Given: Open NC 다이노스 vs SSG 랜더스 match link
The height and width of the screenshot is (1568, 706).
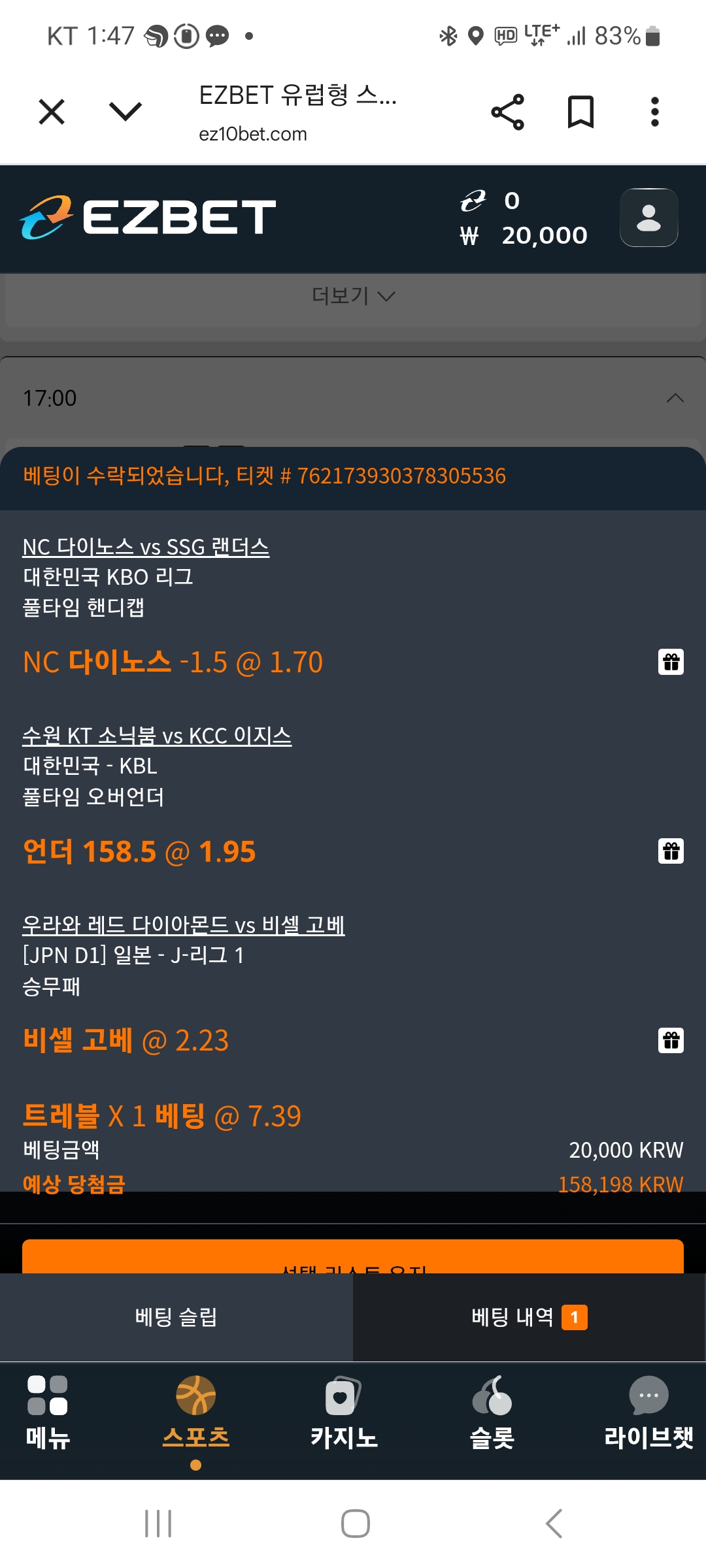Looking at the screenshot, I should pyautogui.click(x=146, y=547).
